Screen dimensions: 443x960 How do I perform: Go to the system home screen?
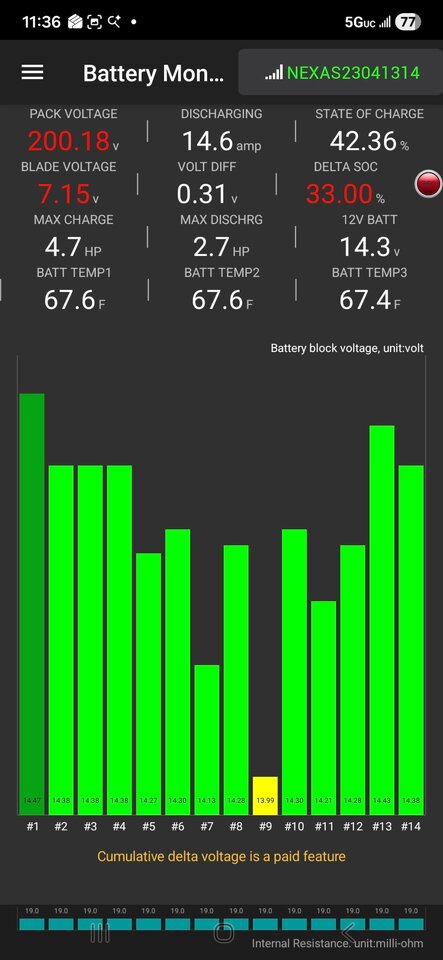(223, 932)
